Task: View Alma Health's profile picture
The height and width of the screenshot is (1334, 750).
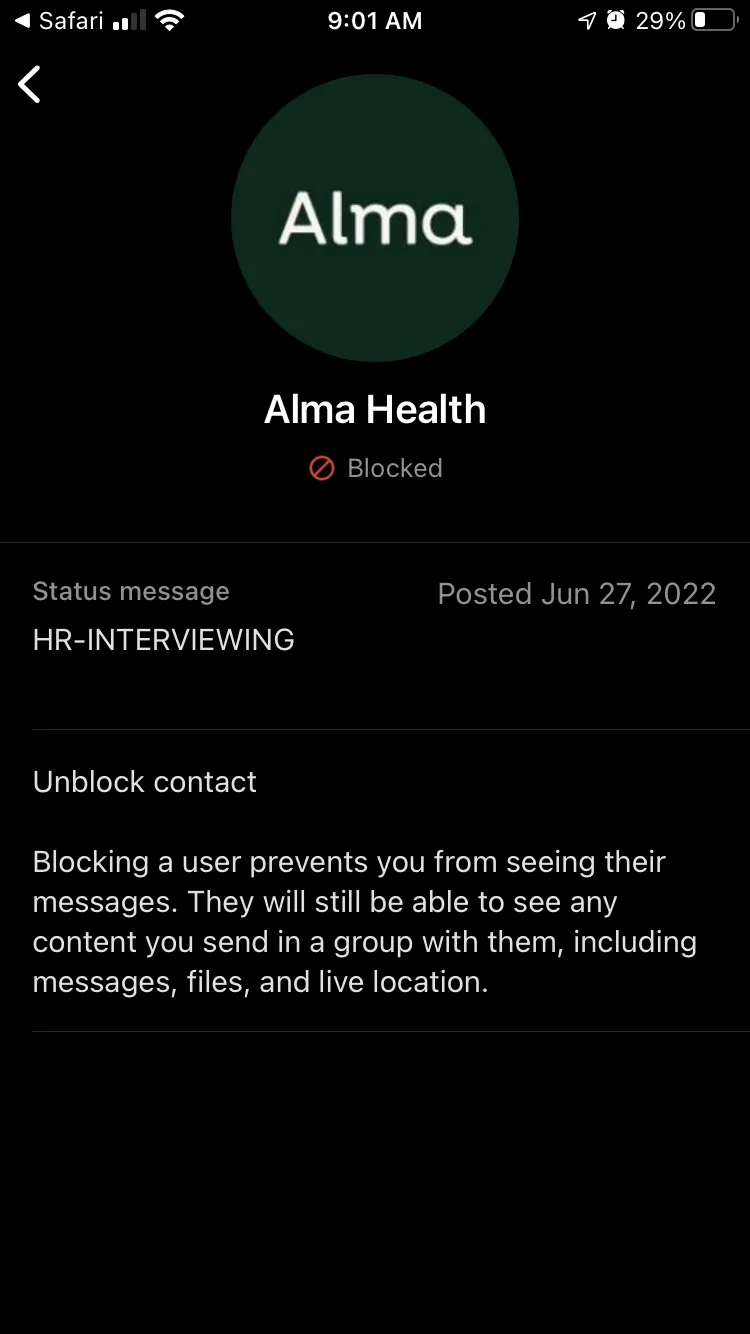Action: pos(375,218)
